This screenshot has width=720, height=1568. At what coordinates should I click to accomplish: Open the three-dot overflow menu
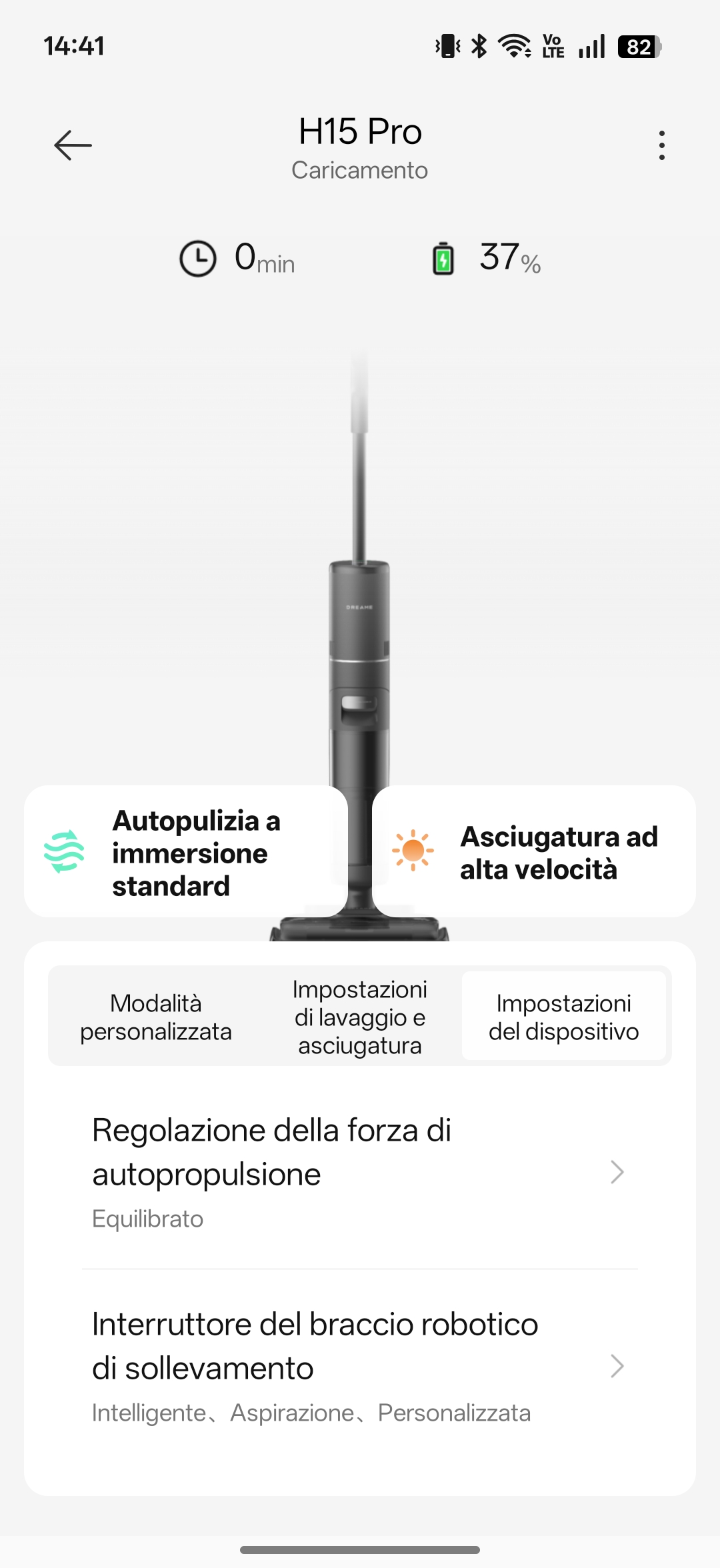coord(661,145)
